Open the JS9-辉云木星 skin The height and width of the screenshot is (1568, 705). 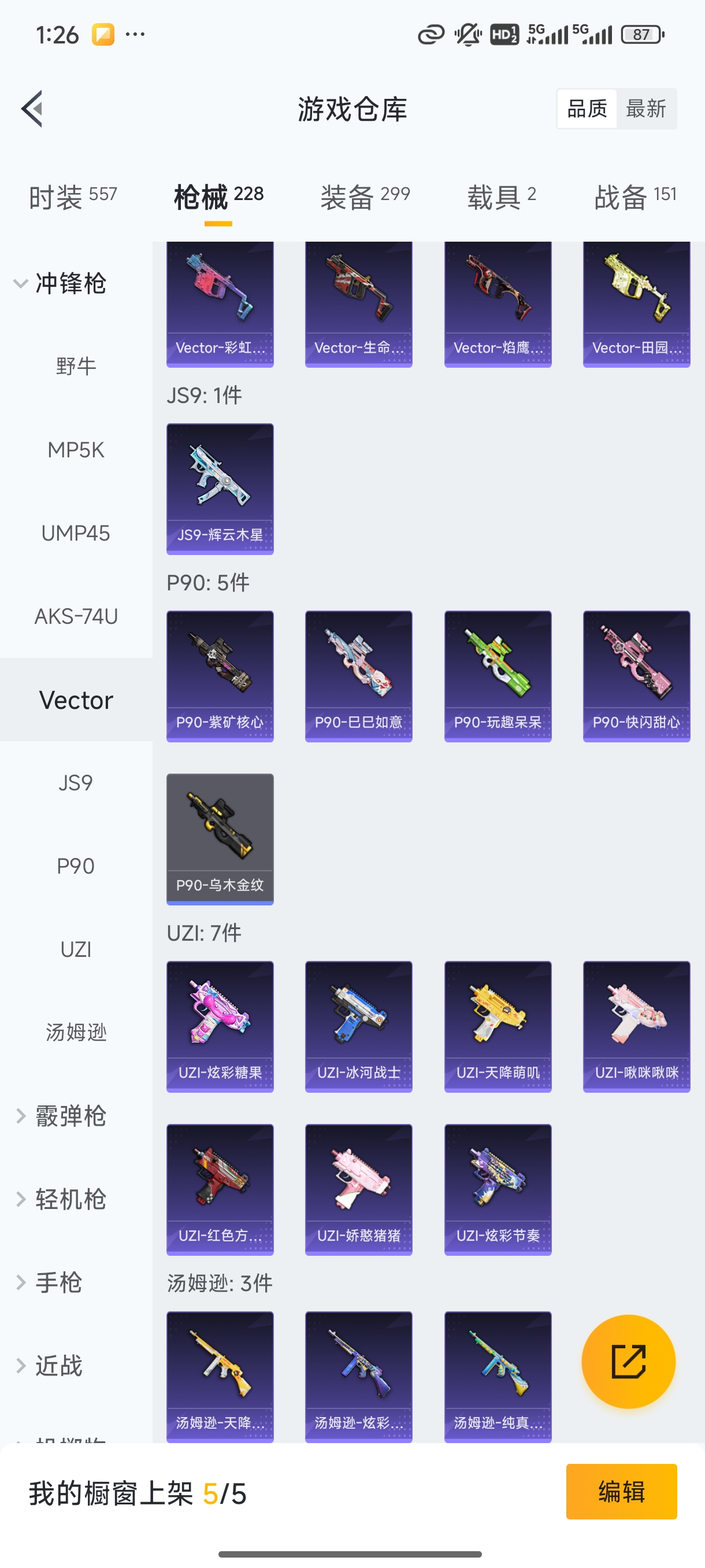click(x=220, y=489)
